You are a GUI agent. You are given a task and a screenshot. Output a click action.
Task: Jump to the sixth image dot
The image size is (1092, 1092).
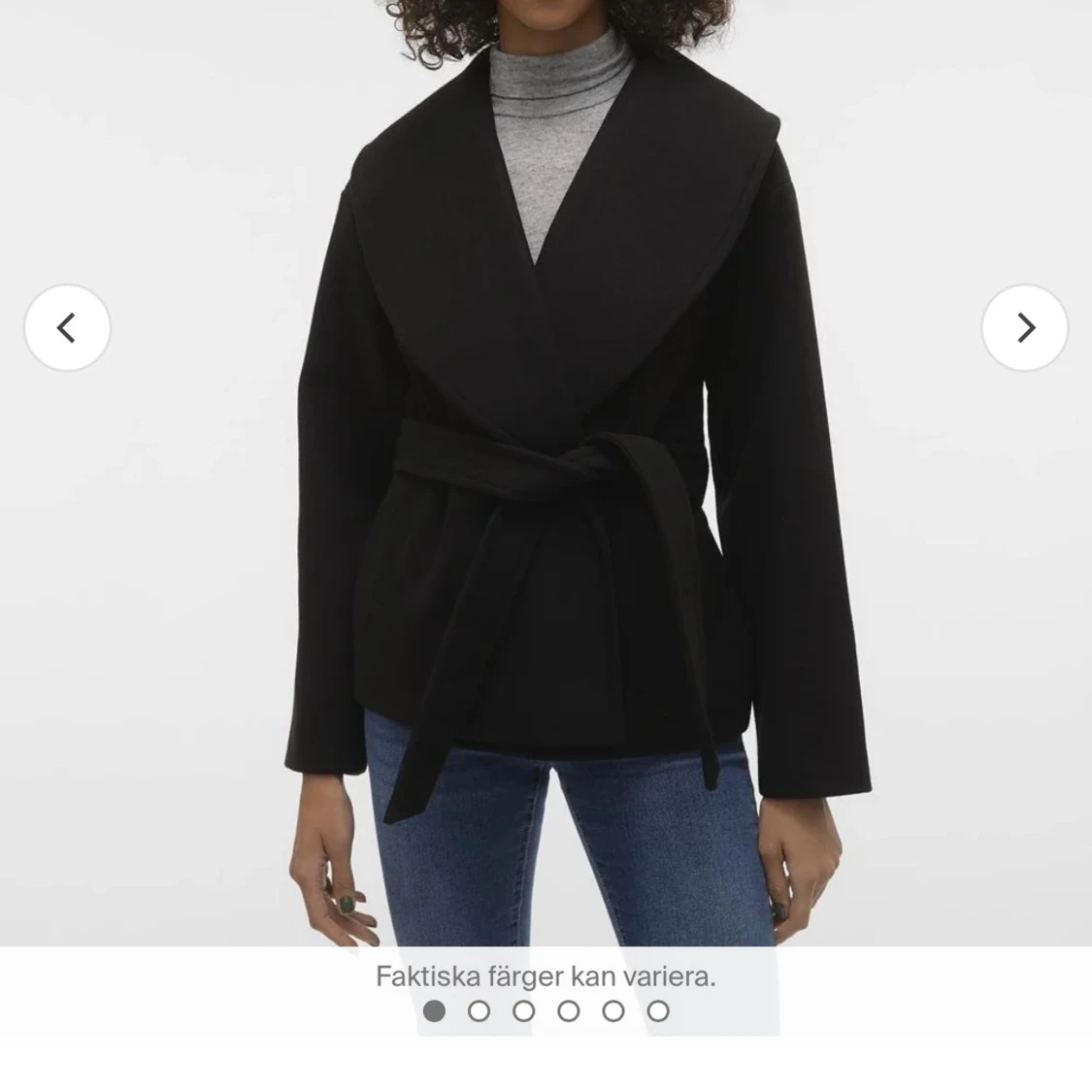point(658,1011)
